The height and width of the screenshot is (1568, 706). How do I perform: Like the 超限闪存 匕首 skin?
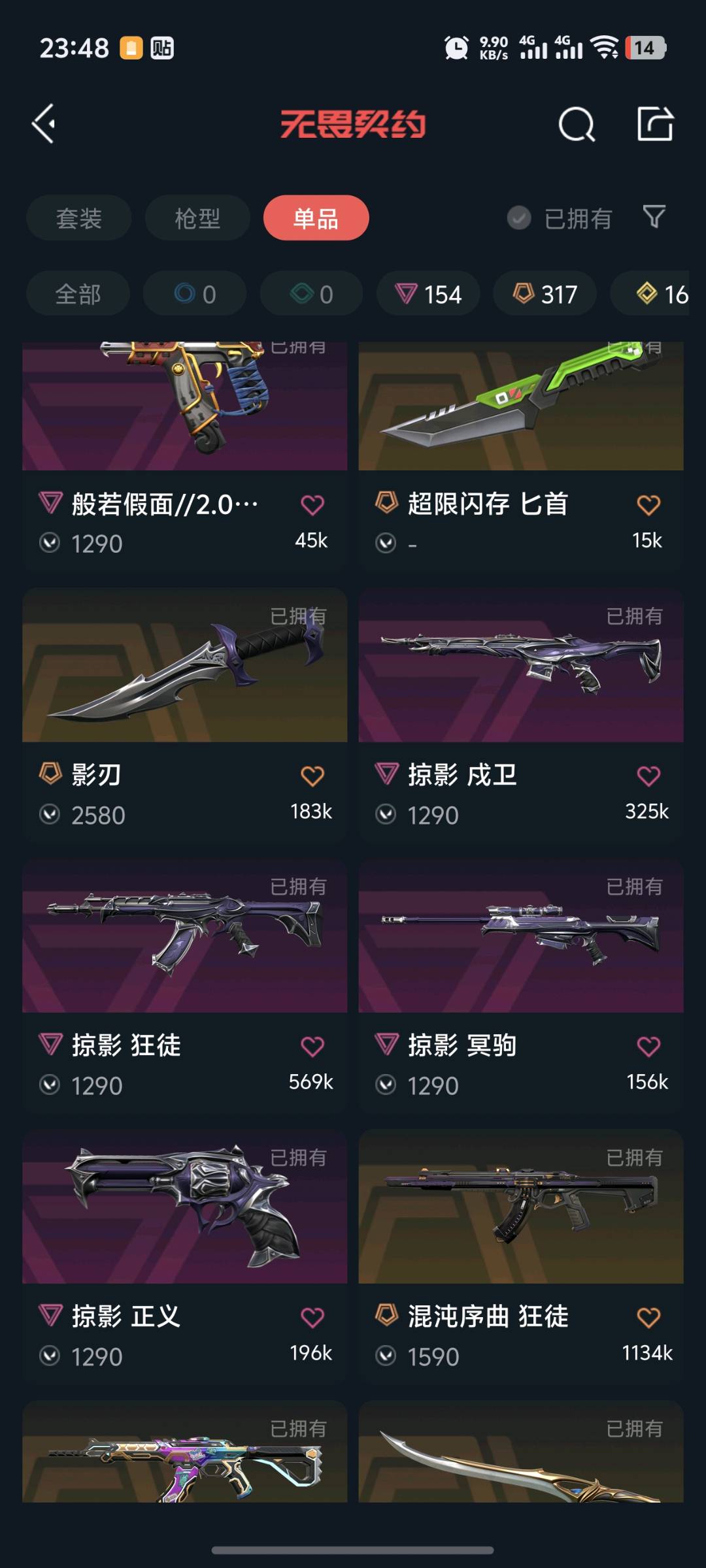coord(648,505)
